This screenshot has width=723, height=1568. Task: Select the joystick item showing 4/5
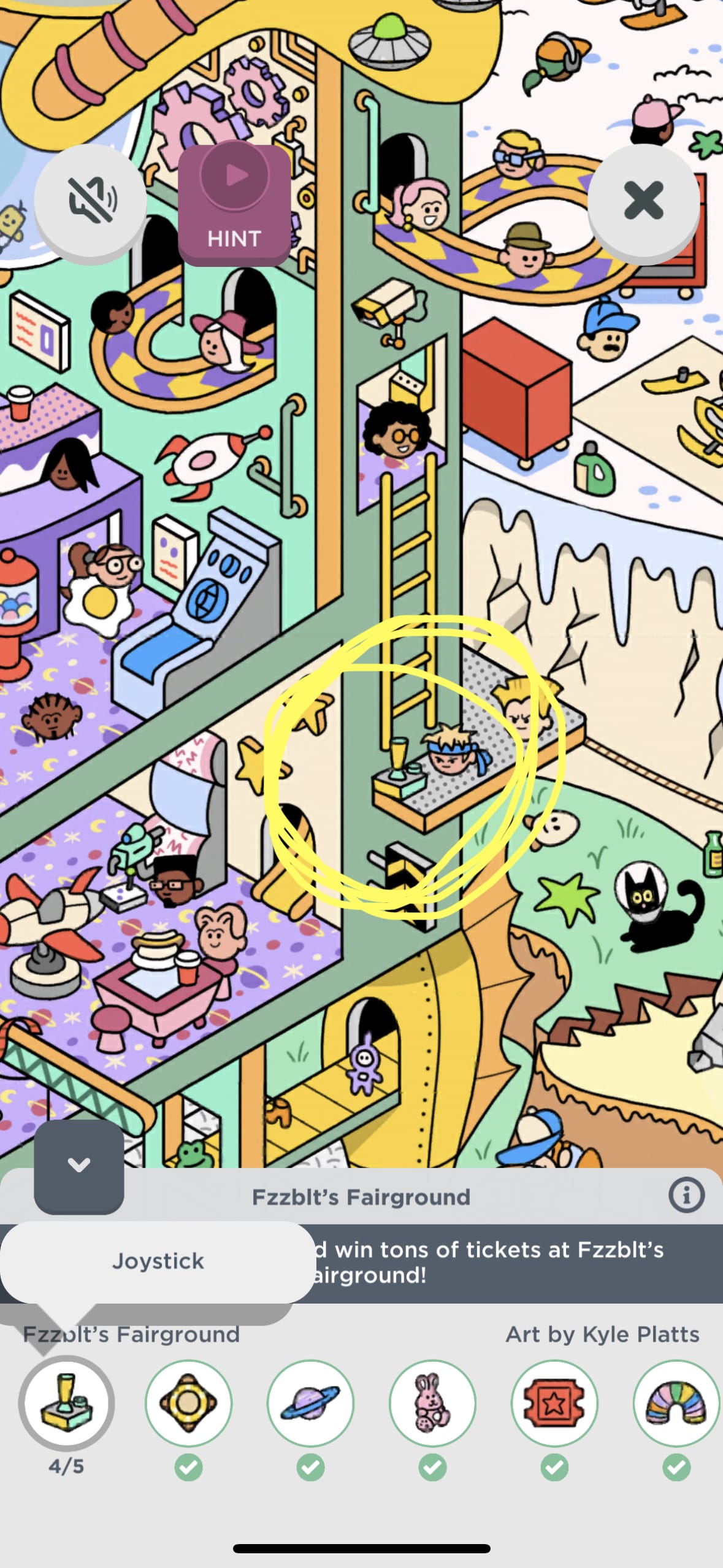point(66,1403)
